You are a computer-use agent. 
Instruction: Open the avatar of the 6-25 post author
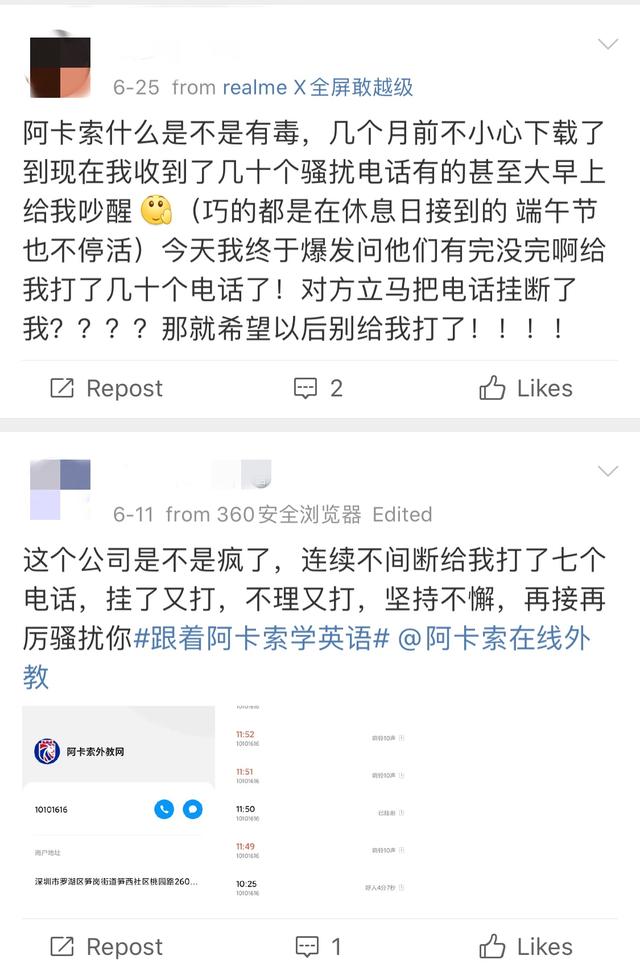point(60,67)
